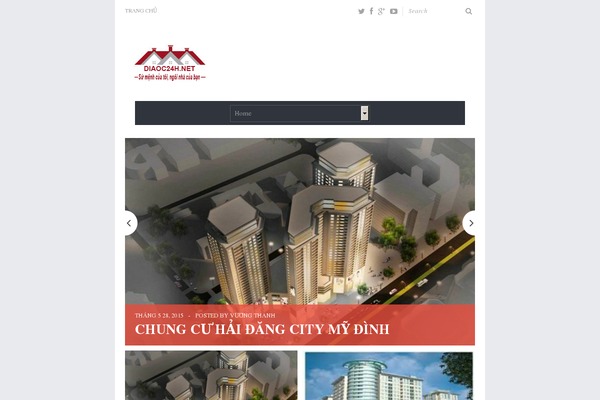Viewport: 600px width, 400px height.
Task: Open the YouTube social icon
Action: tap(394, 11)
